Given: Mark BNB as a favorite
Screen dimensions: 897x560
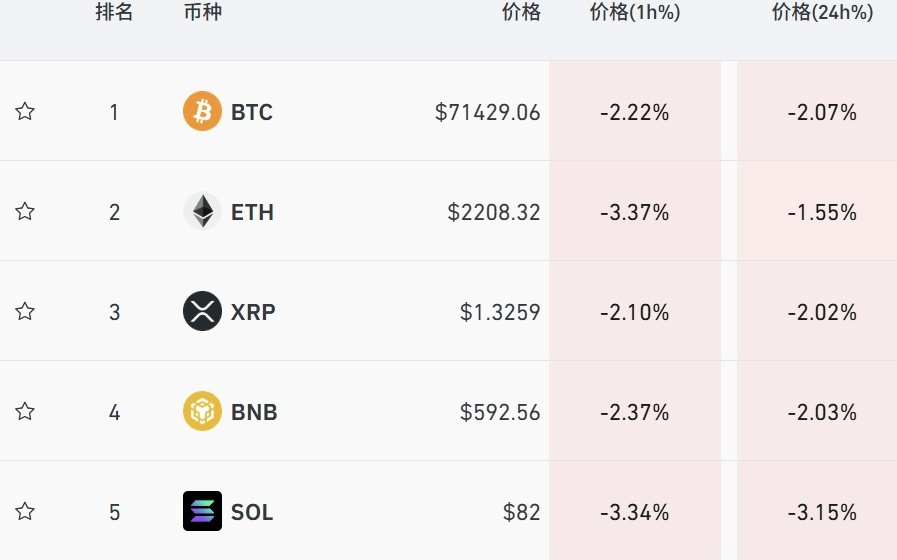Looking at the screenshot, I should click(25, 411).
